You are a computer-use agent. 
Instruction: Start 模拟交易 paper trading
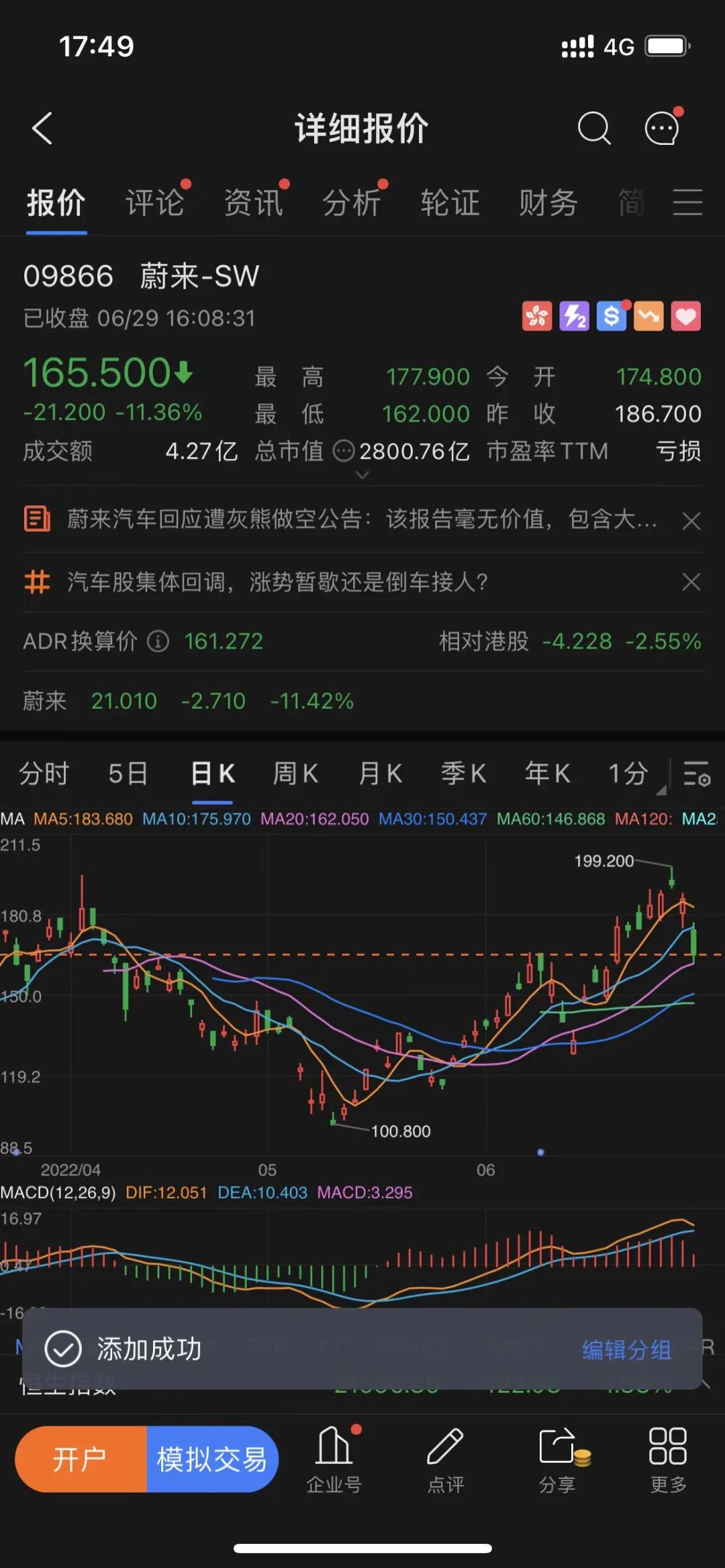click(212, 1459)
